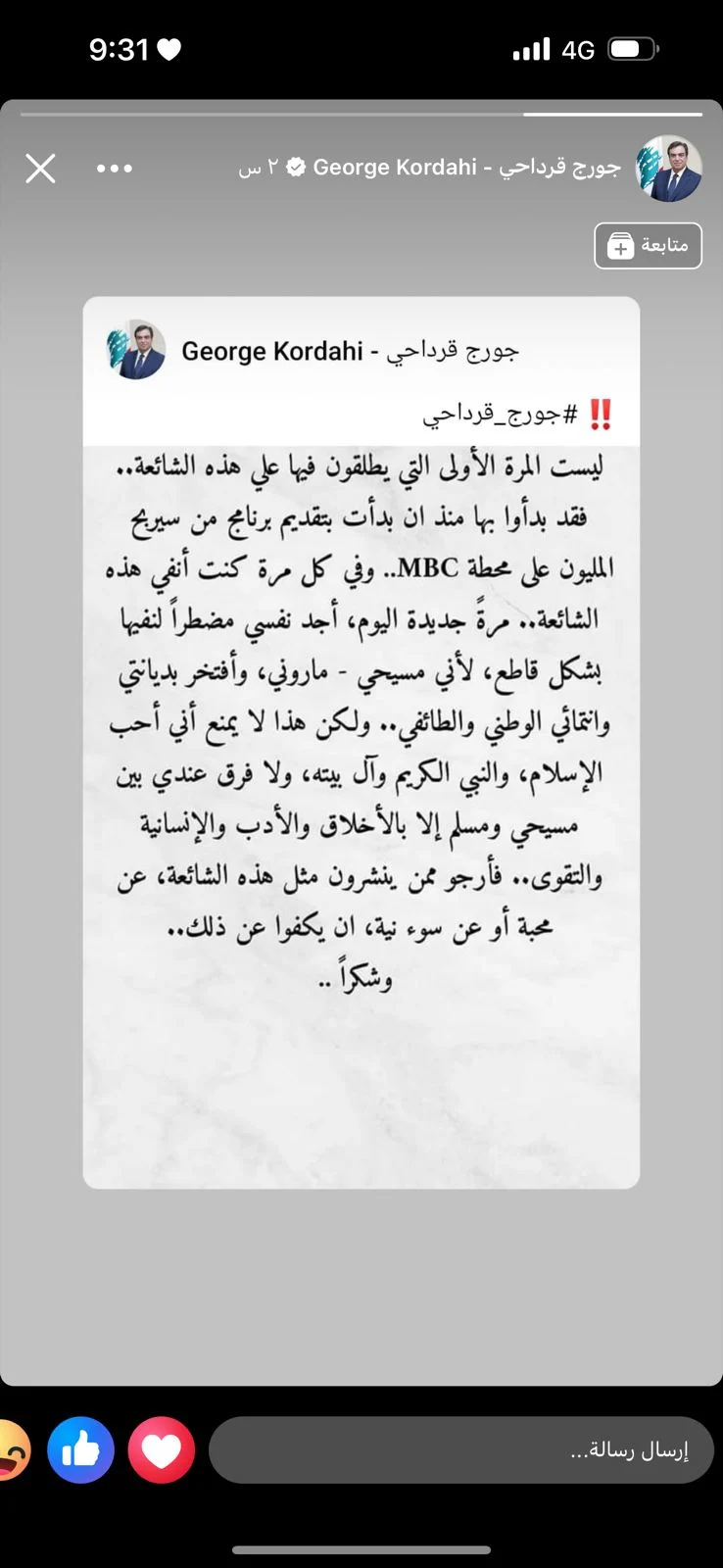Screen dimensions: 723x1568
Task: Type a reply in إرسال رسالة field
Action: (460, 1450)
